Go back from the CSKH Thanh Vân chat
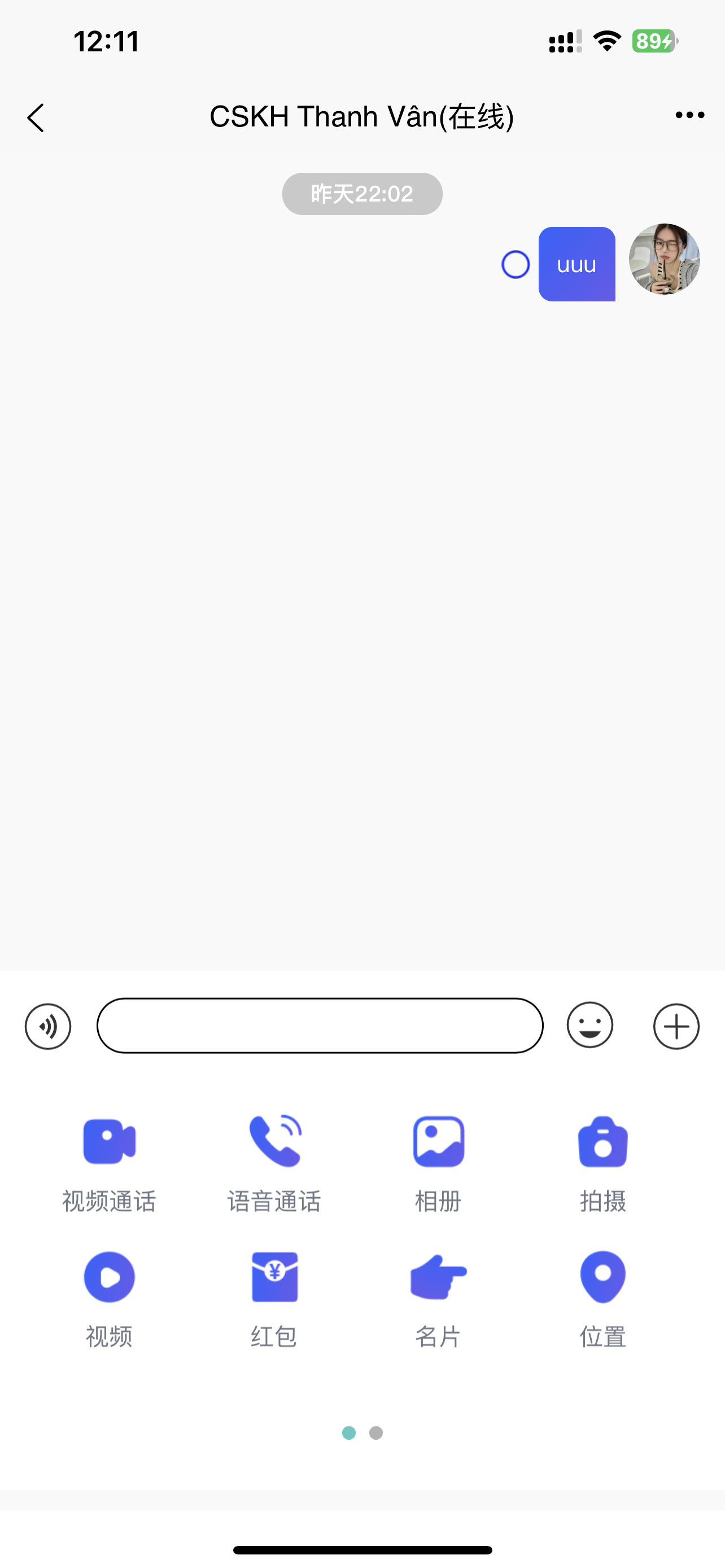 37,117
